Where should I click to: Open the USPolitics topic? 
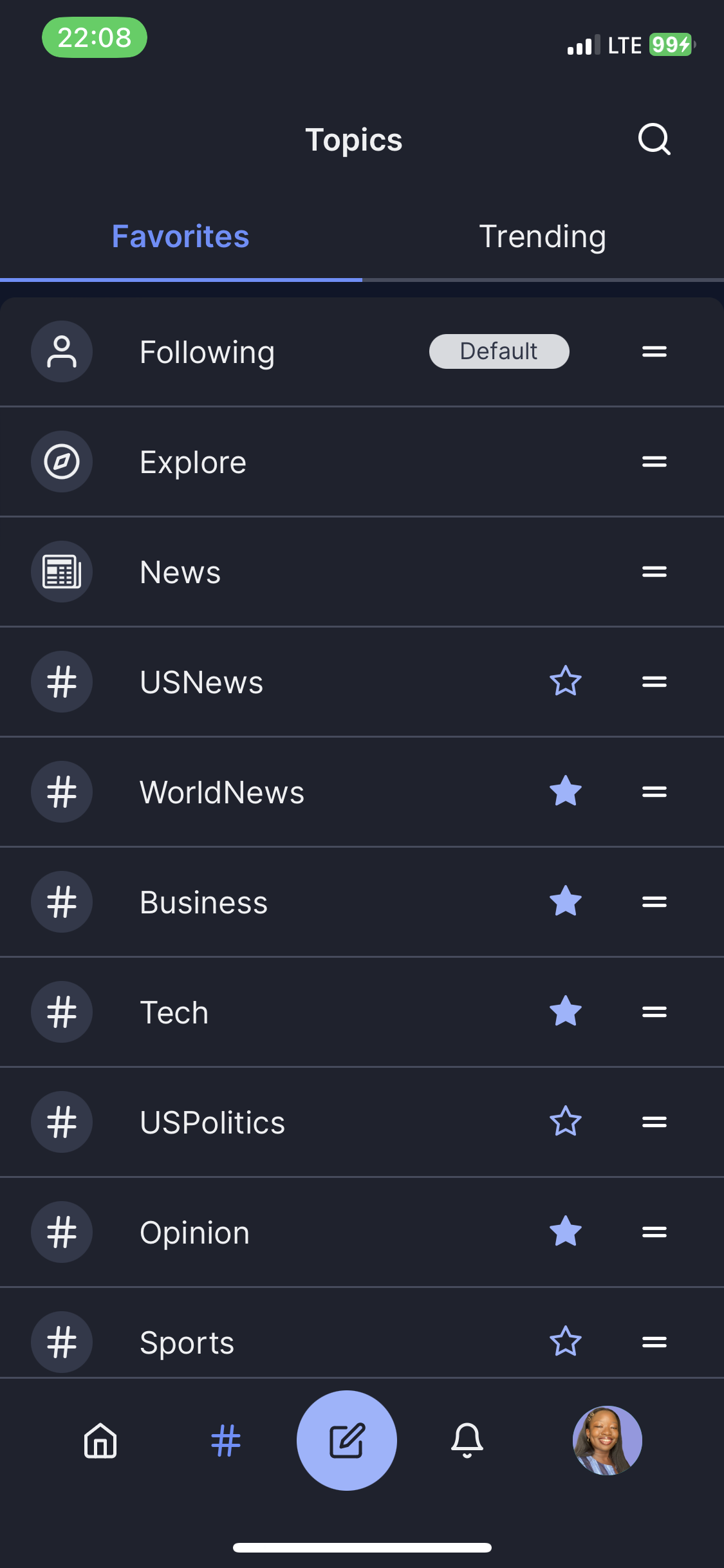click(x=212, y=1123)
